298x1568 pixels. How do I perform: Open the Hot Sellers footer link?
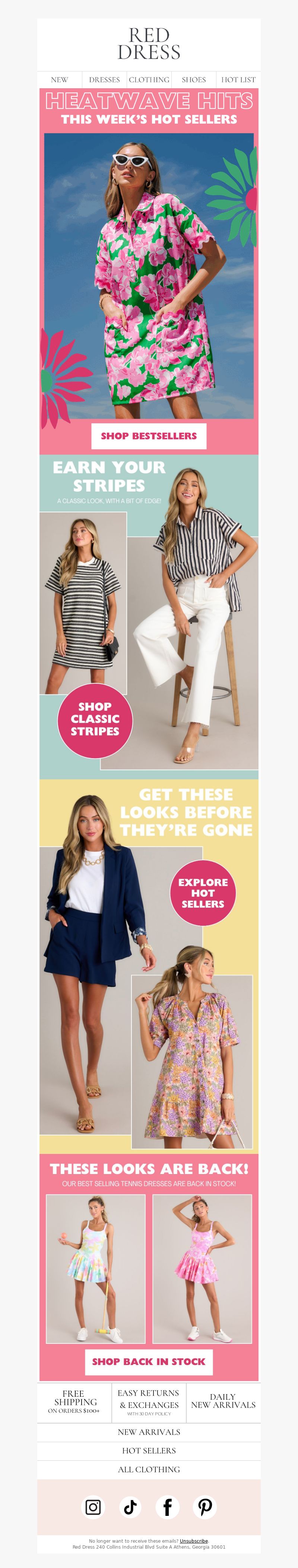coord(149,1451)
